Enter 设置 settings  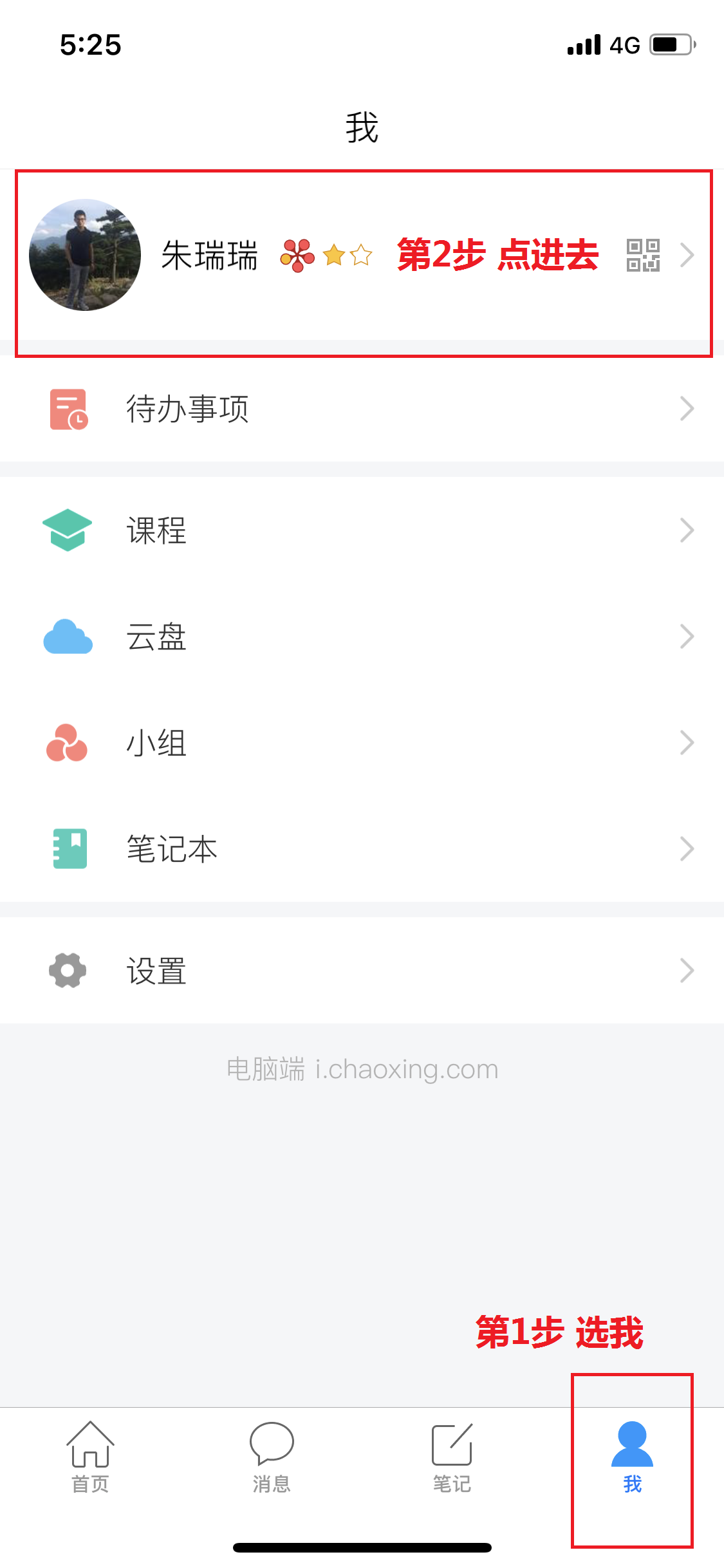(362, 971)
